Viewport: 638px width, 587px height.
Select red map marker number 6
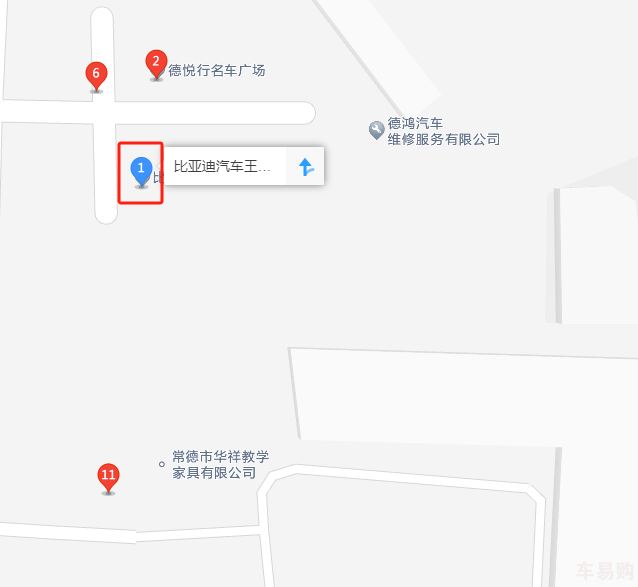coord(96,75)
